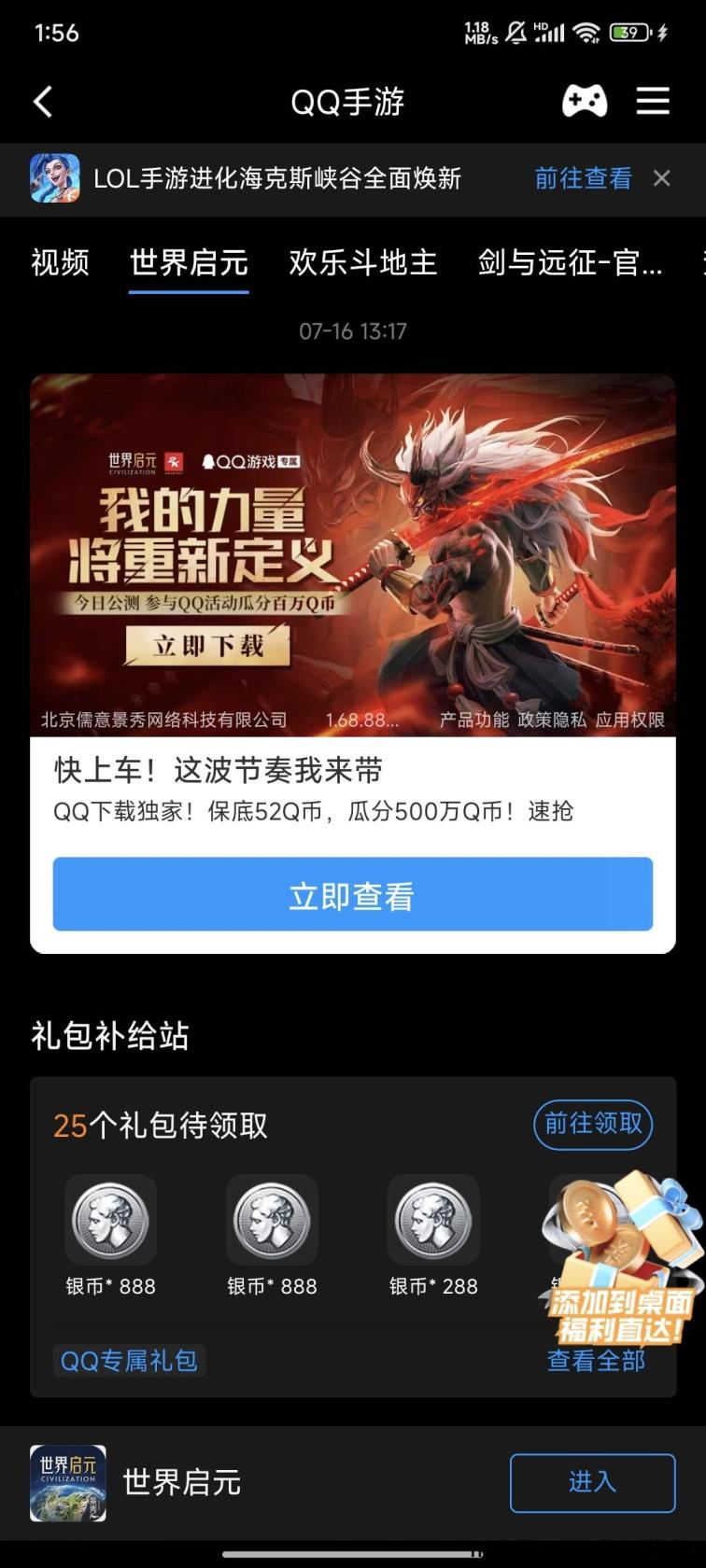Switch to the 视频 tab
Viewport: 706px width, 1568px height.
pyautogui.click(x=60, y=263)
